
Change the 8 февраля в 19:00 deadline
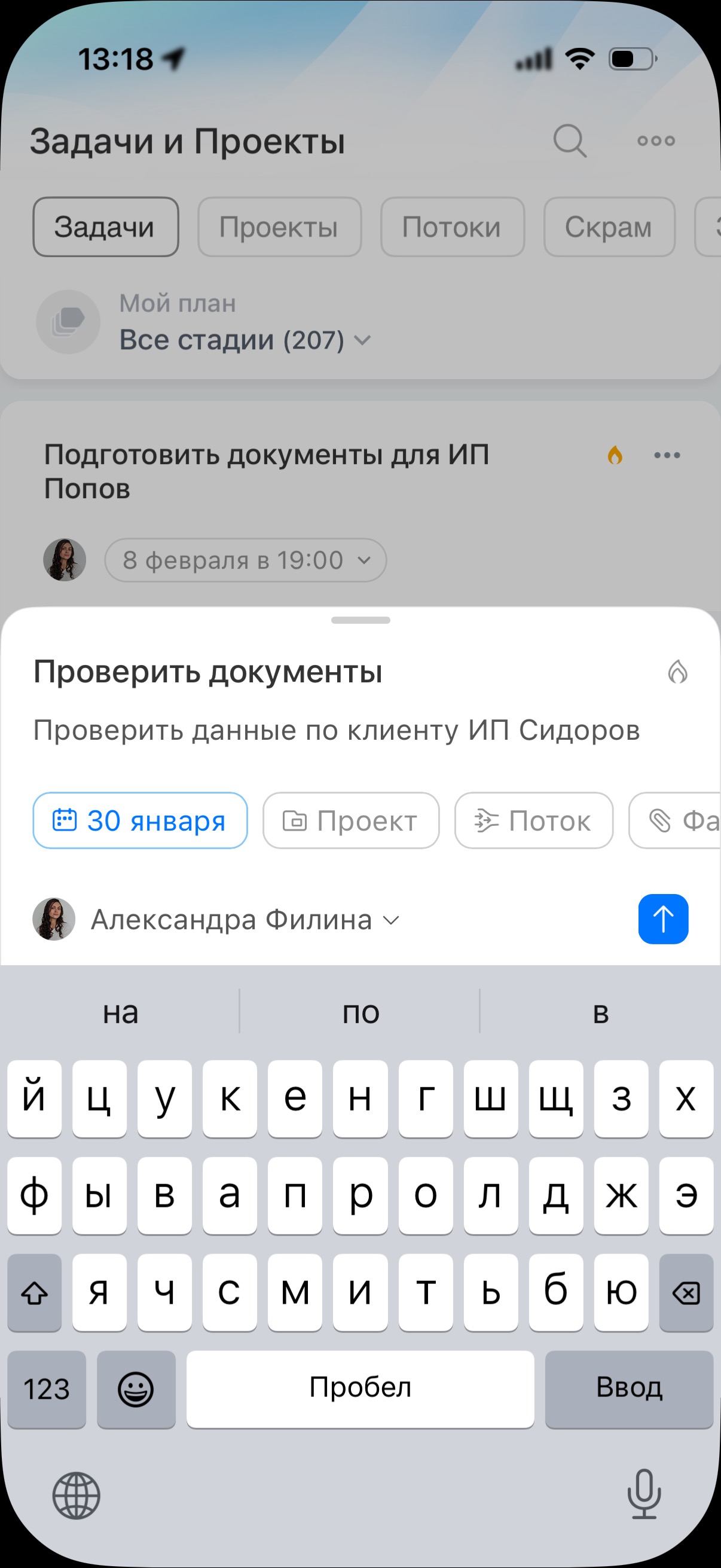245,560
